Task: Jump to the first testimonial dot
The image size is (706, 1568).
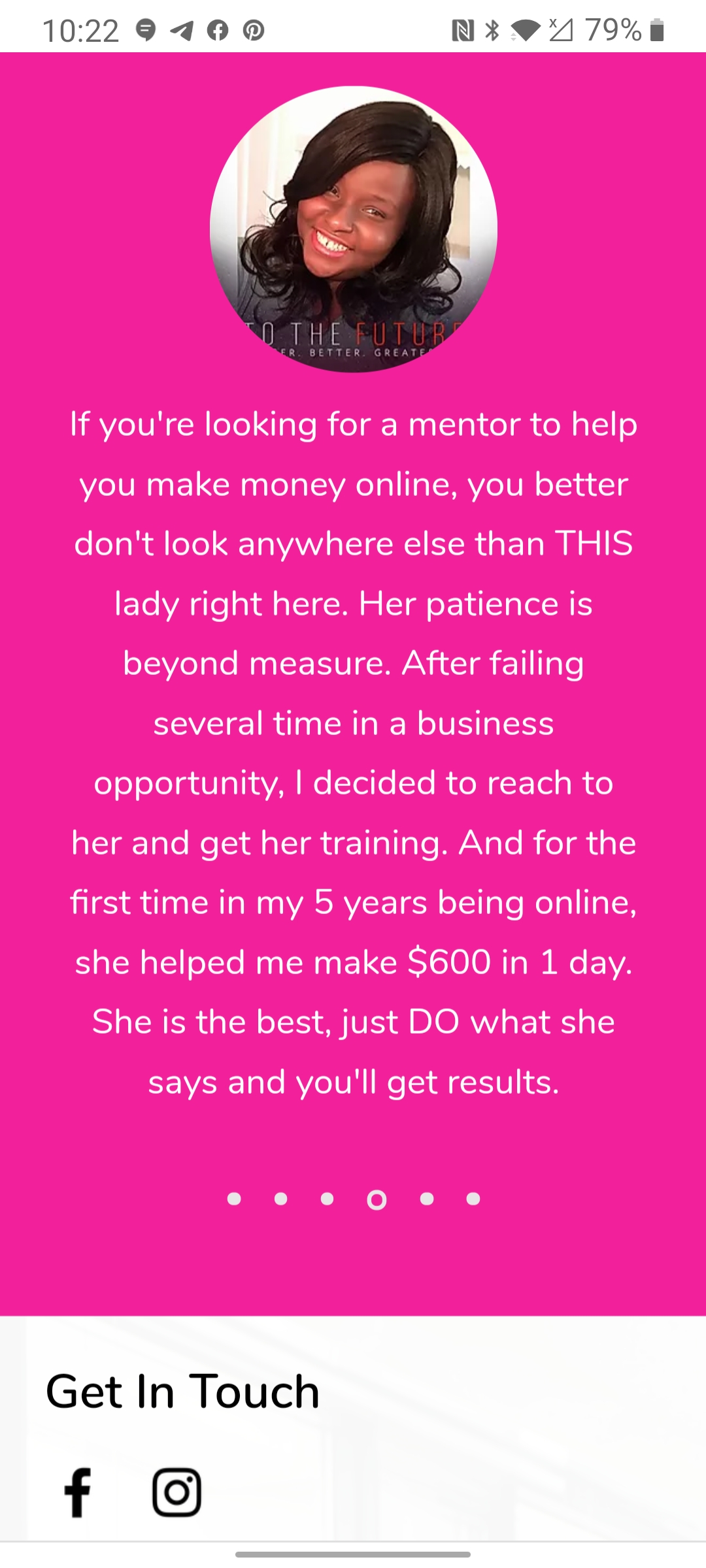Action: [234, 1199]
